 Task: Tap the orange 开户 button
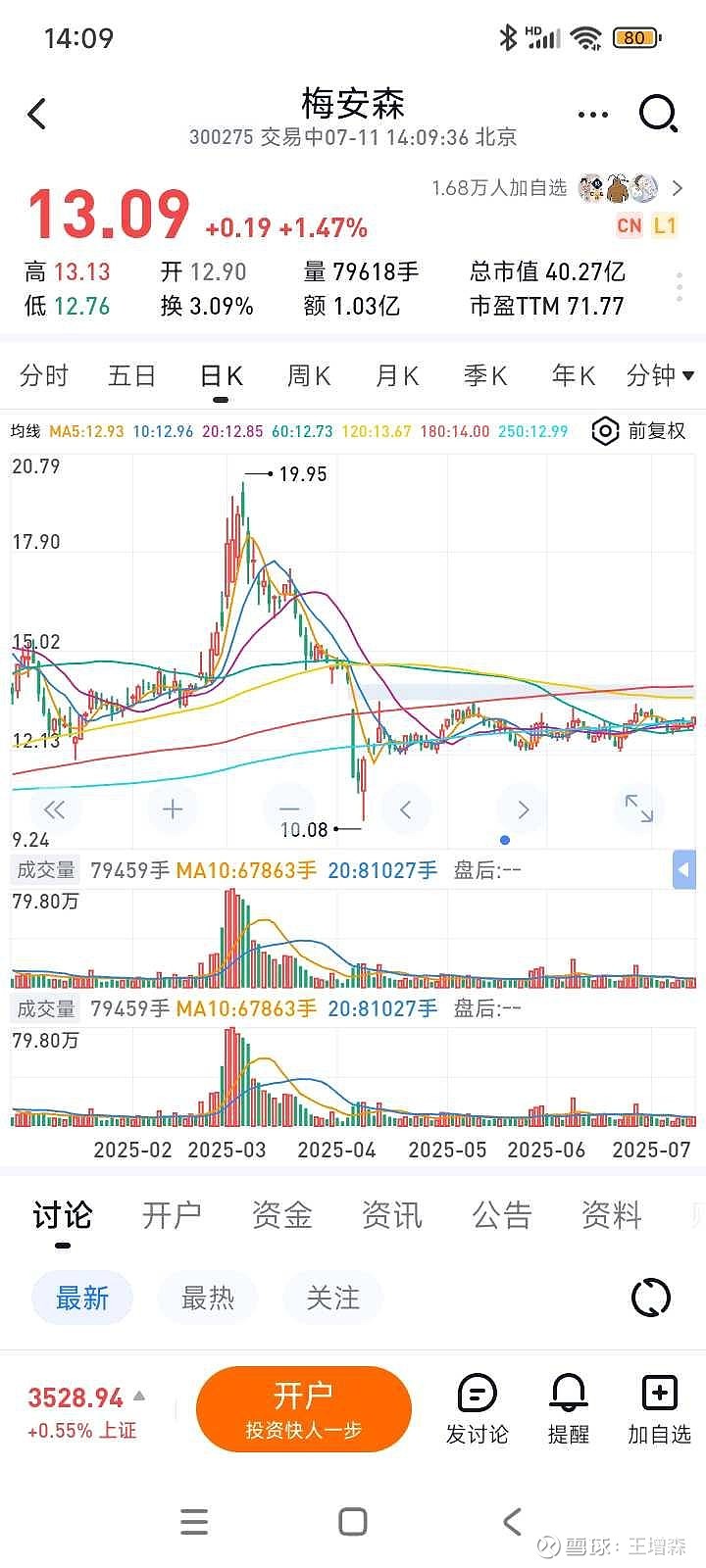(x=304, y=1409)
